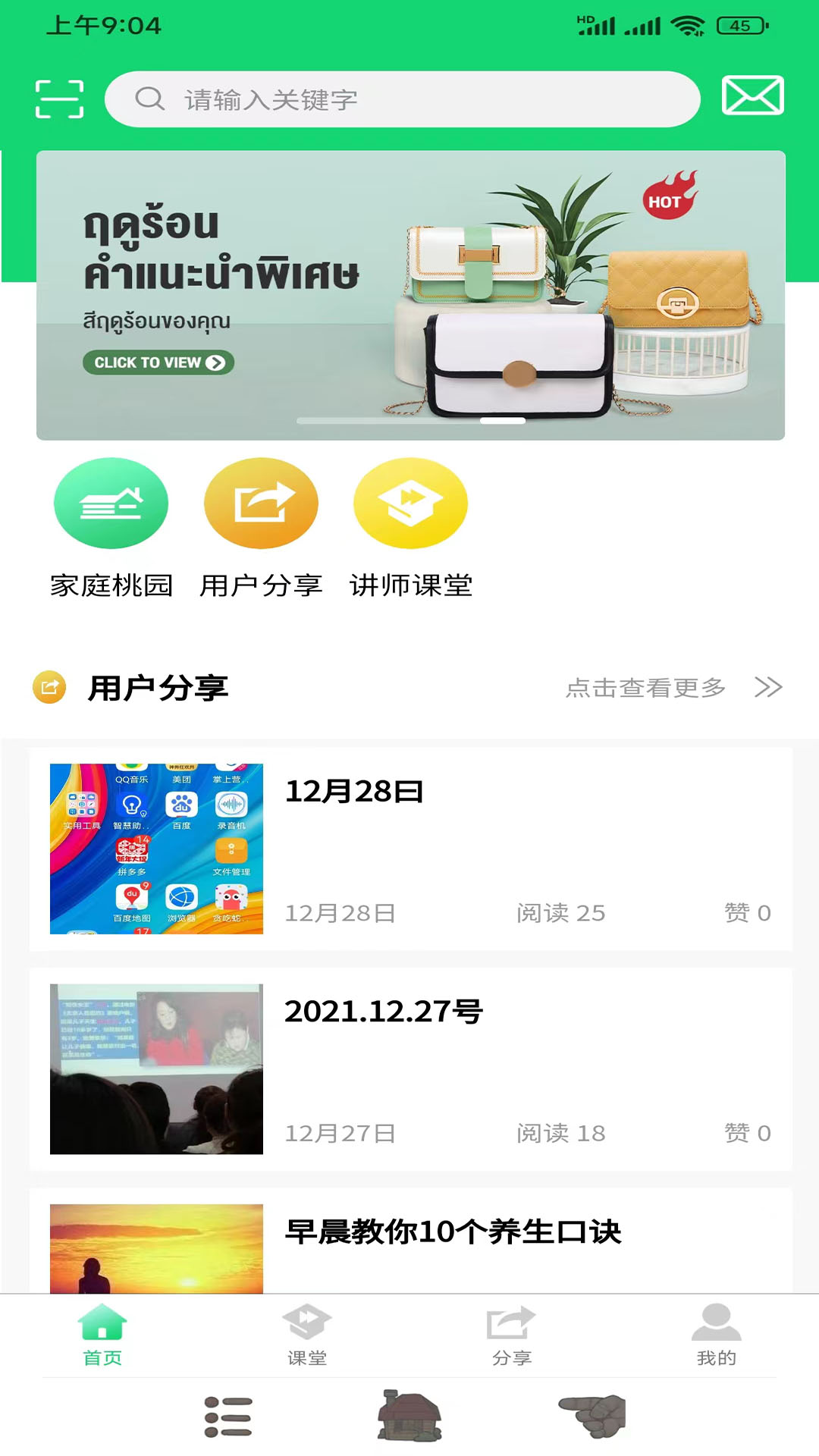Open the QR scan icon
819x1456 pixels.
tap(59, 99)
